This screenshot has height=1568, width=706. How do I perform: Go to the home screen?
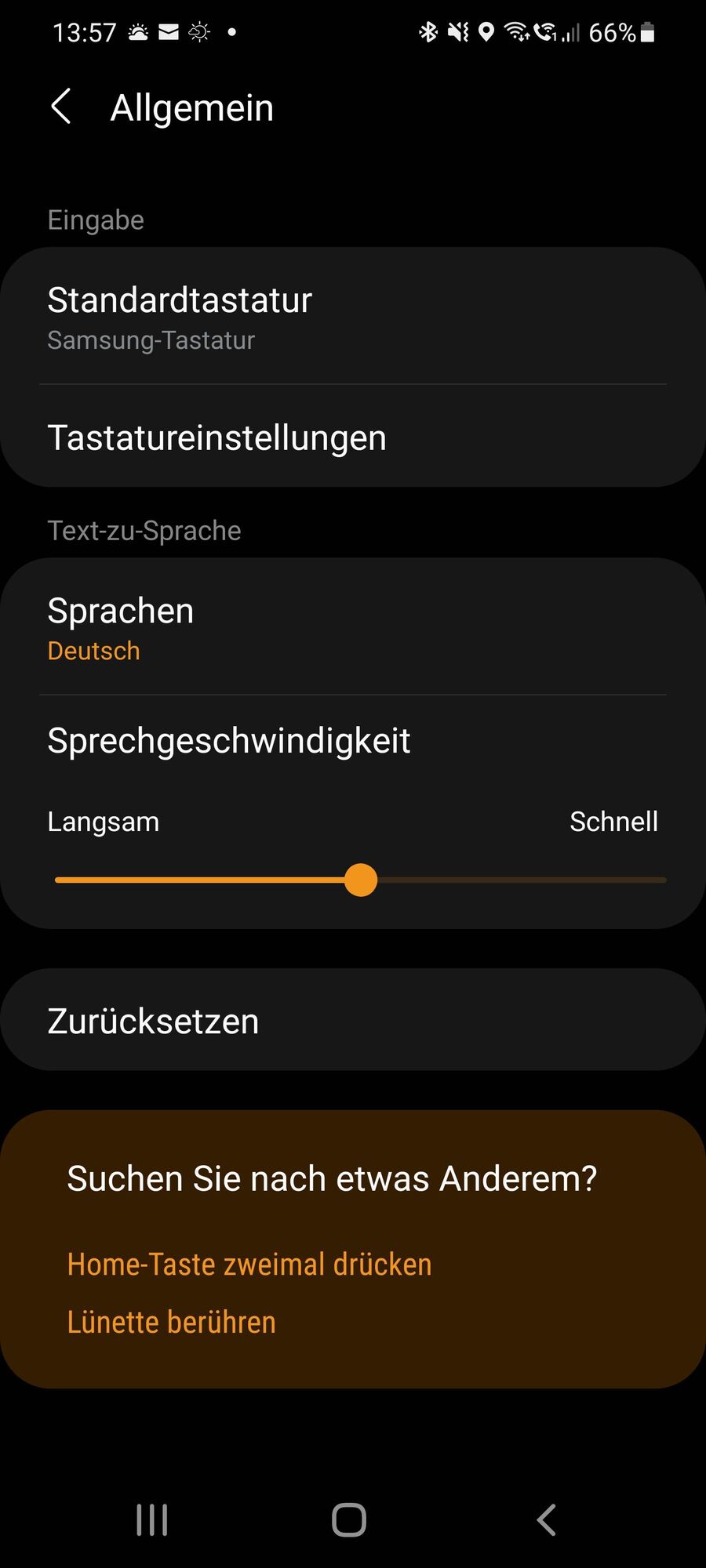pyautogui.click(x=349, y=1520)
